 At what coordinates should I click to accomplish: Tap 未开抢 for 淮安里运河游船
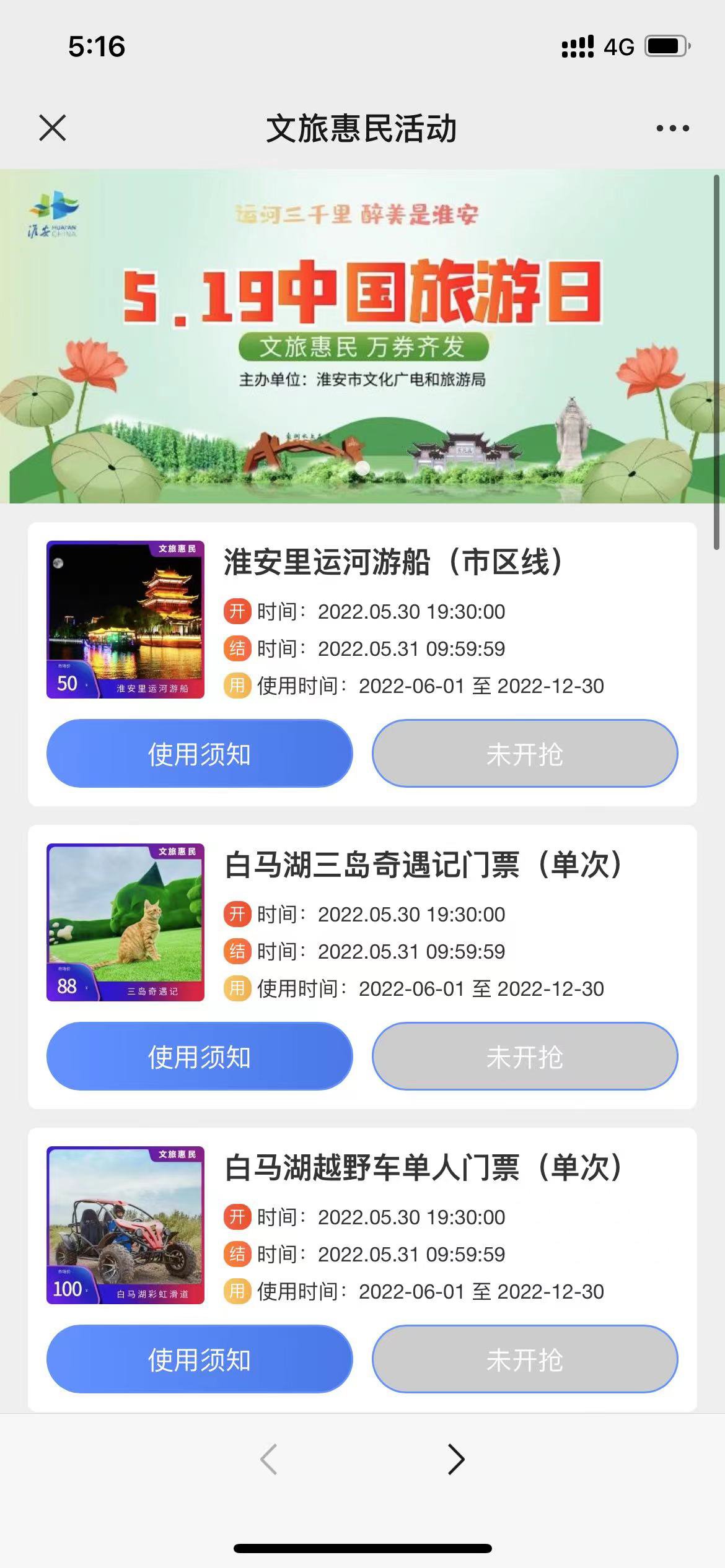tap(524, 754)
